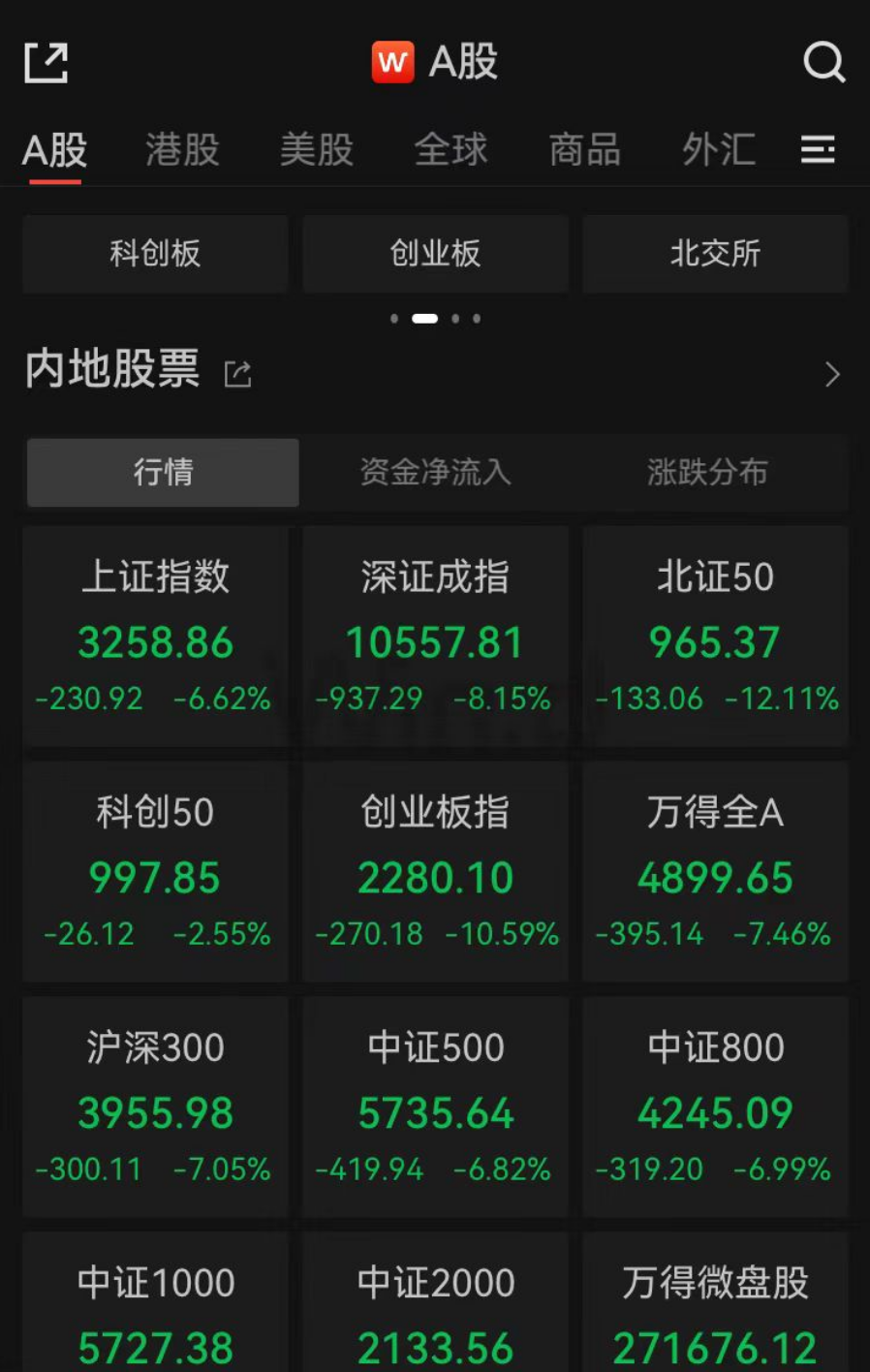
Task: Open the search icon at top right
Action: 824,62
